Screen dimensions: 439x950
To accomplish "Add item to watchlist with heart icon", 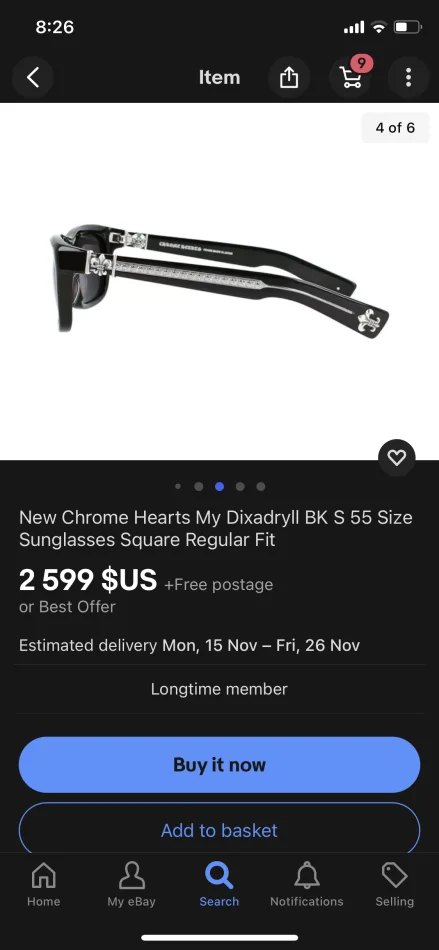I will 397,457.
